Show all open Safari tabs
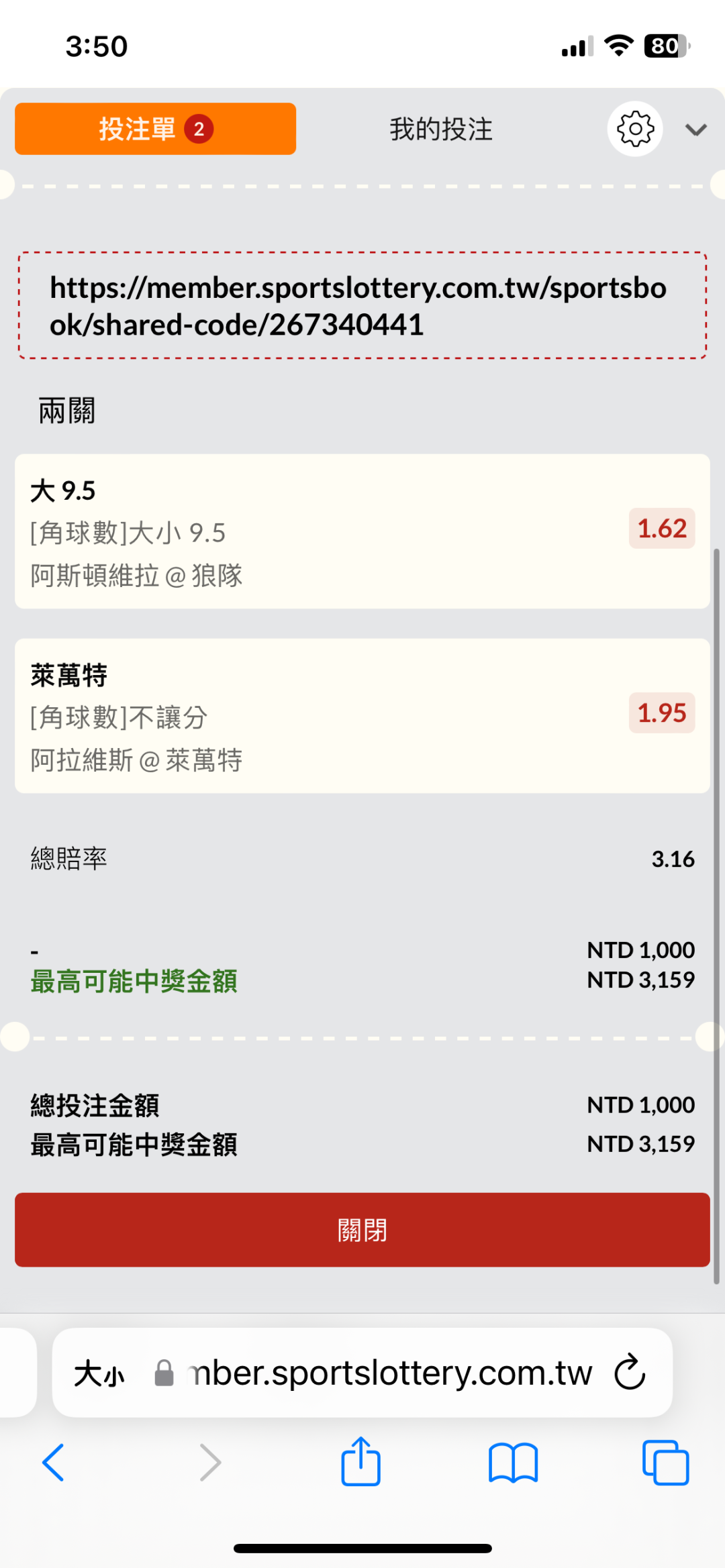The image size is (725, 1568). pos(665,1463)
